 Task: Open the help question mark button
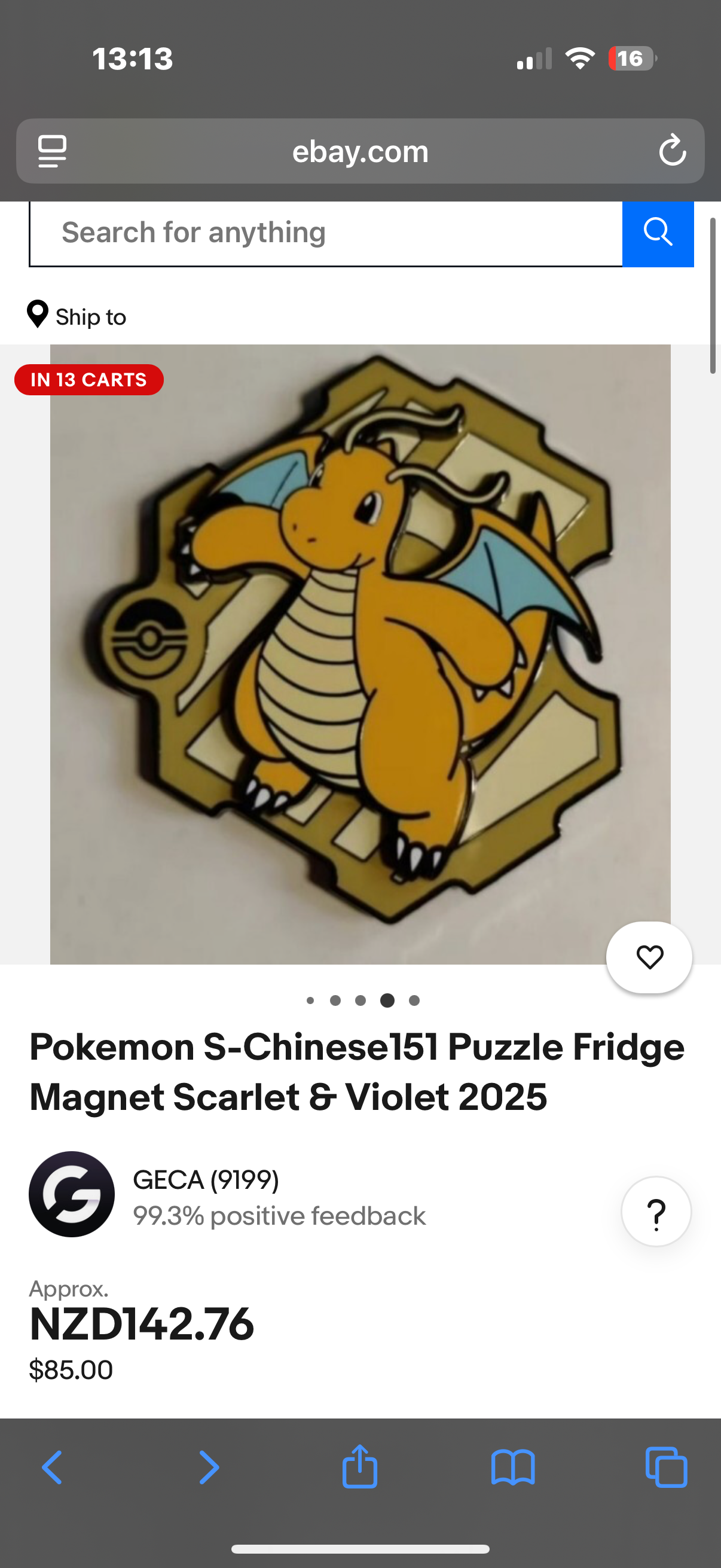click(x=655, y=1212)
